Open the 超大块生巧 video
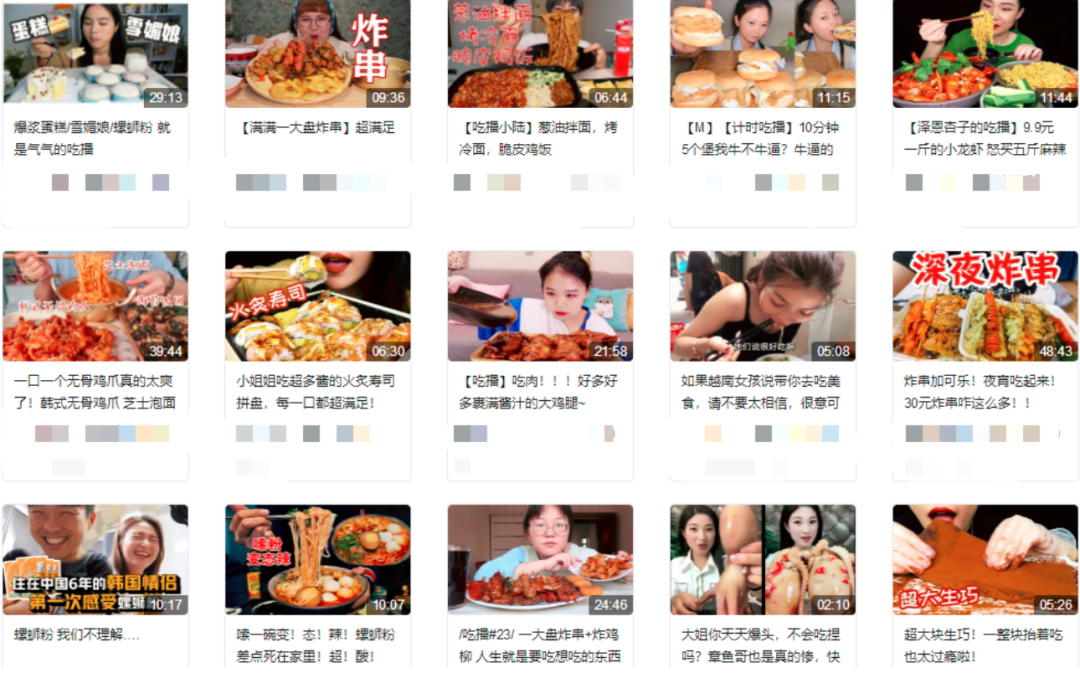Image resolution: width=1080 pixels, height=678 pixels. [985, 559]
